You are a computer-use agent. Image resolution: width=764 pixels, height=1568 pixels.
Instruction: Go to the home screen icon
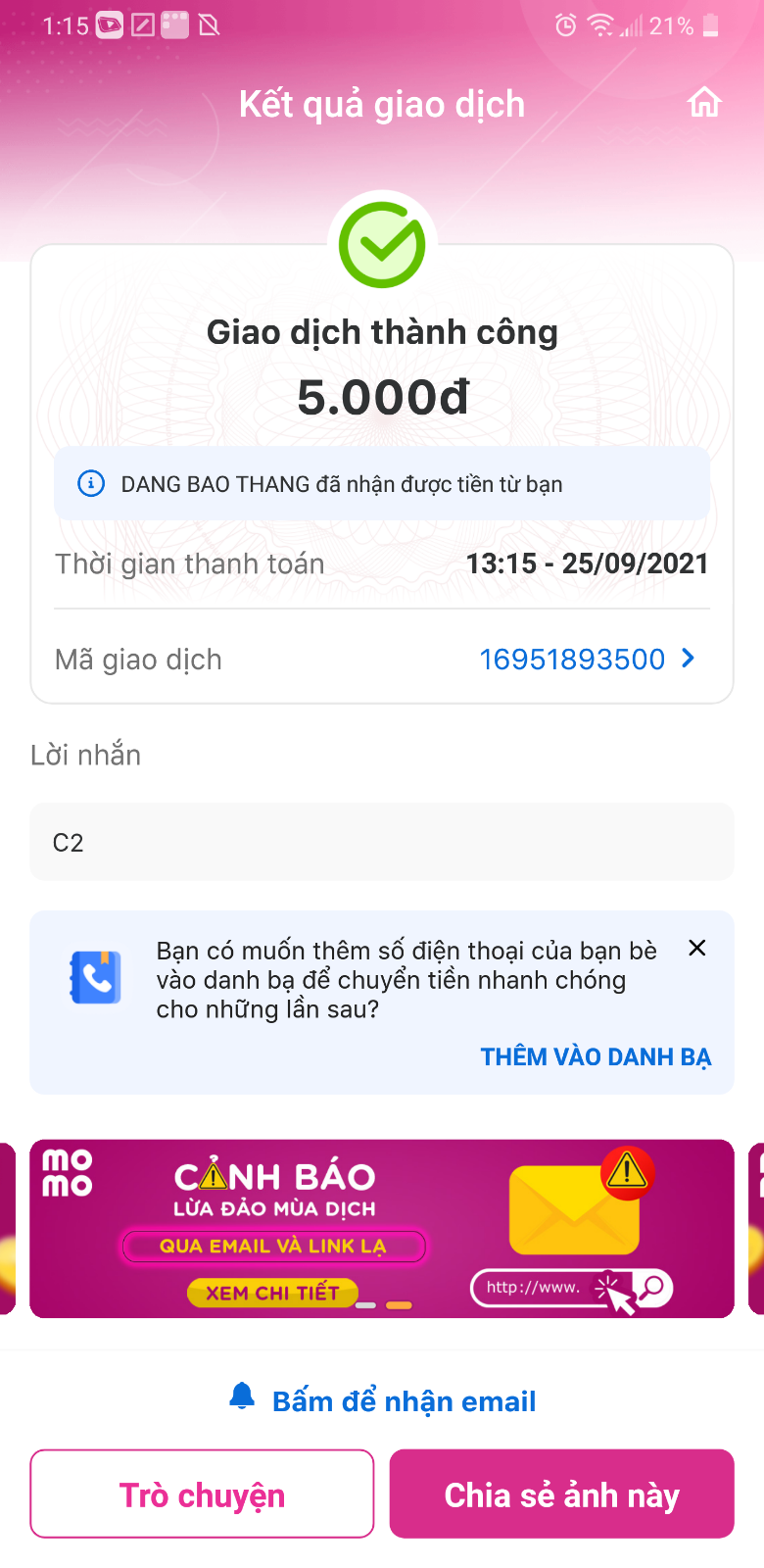click(704, 103)
